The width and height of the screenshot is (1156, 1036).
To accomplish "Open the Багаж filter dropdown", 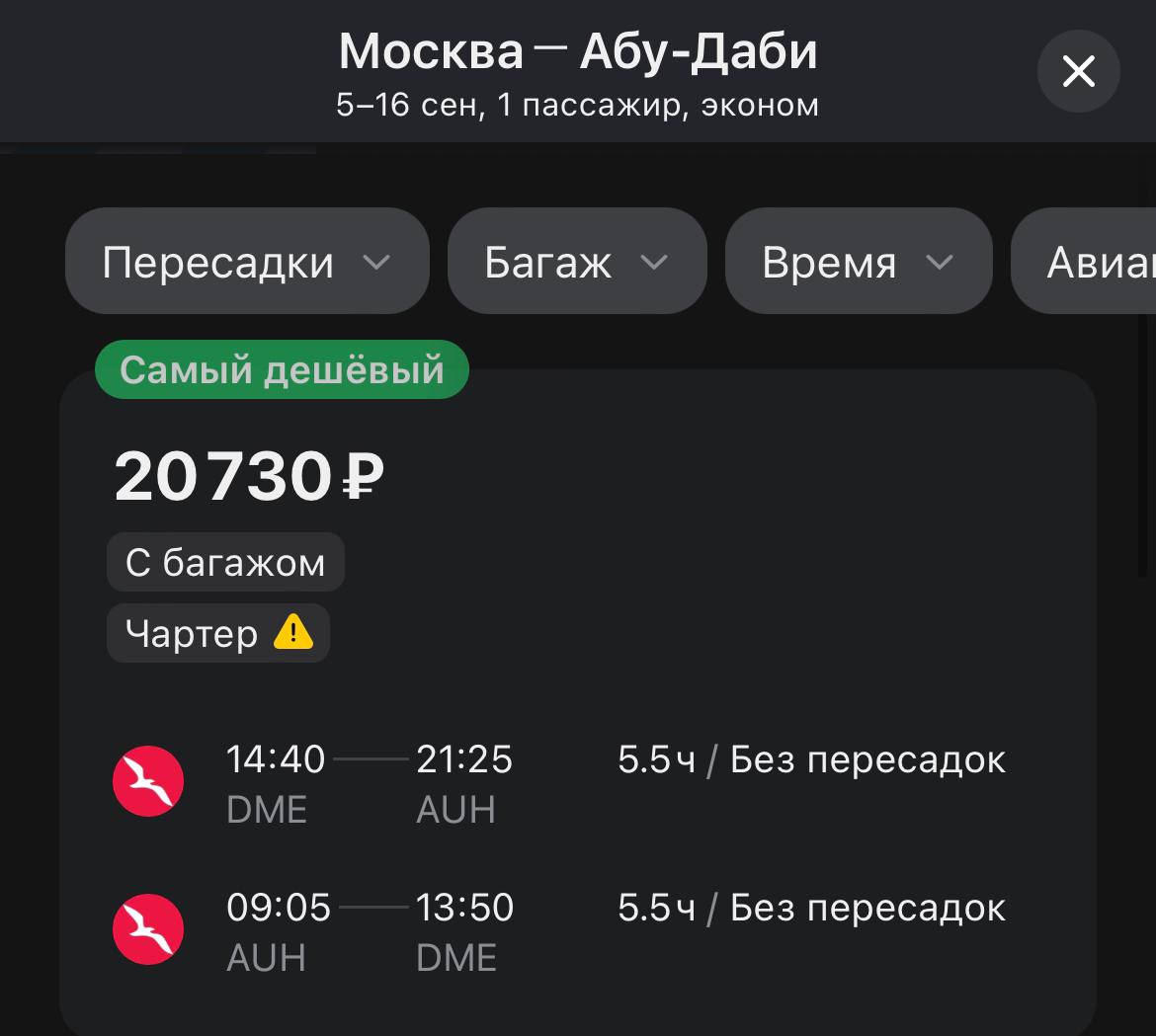I will coord(577,262).
